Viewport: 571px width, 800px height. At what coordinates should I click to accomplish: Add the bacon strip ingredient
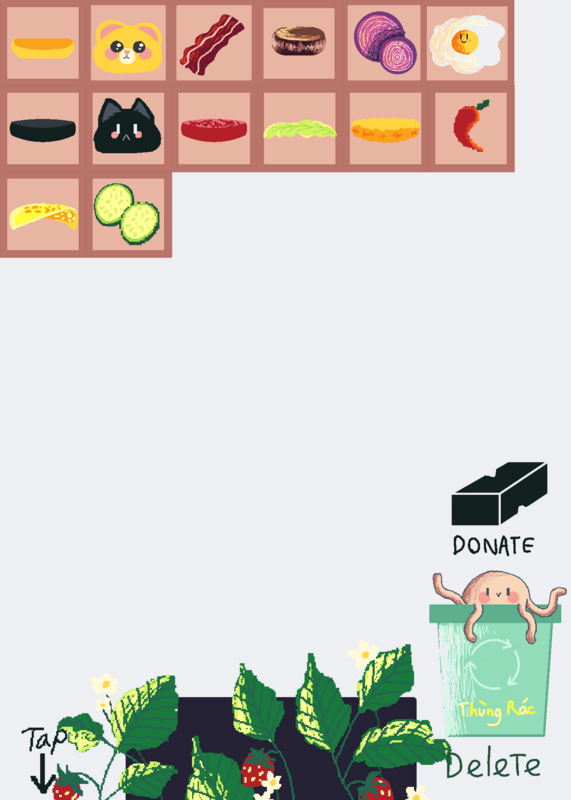click(214, 43)
